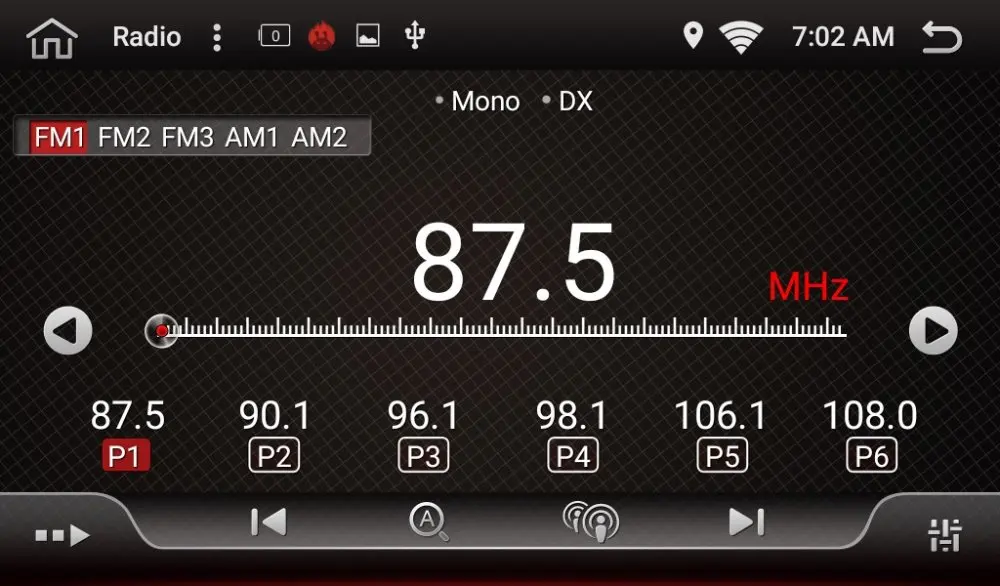Start auto station search
This screenshot has width=1000, height=586.
[428, 522]
